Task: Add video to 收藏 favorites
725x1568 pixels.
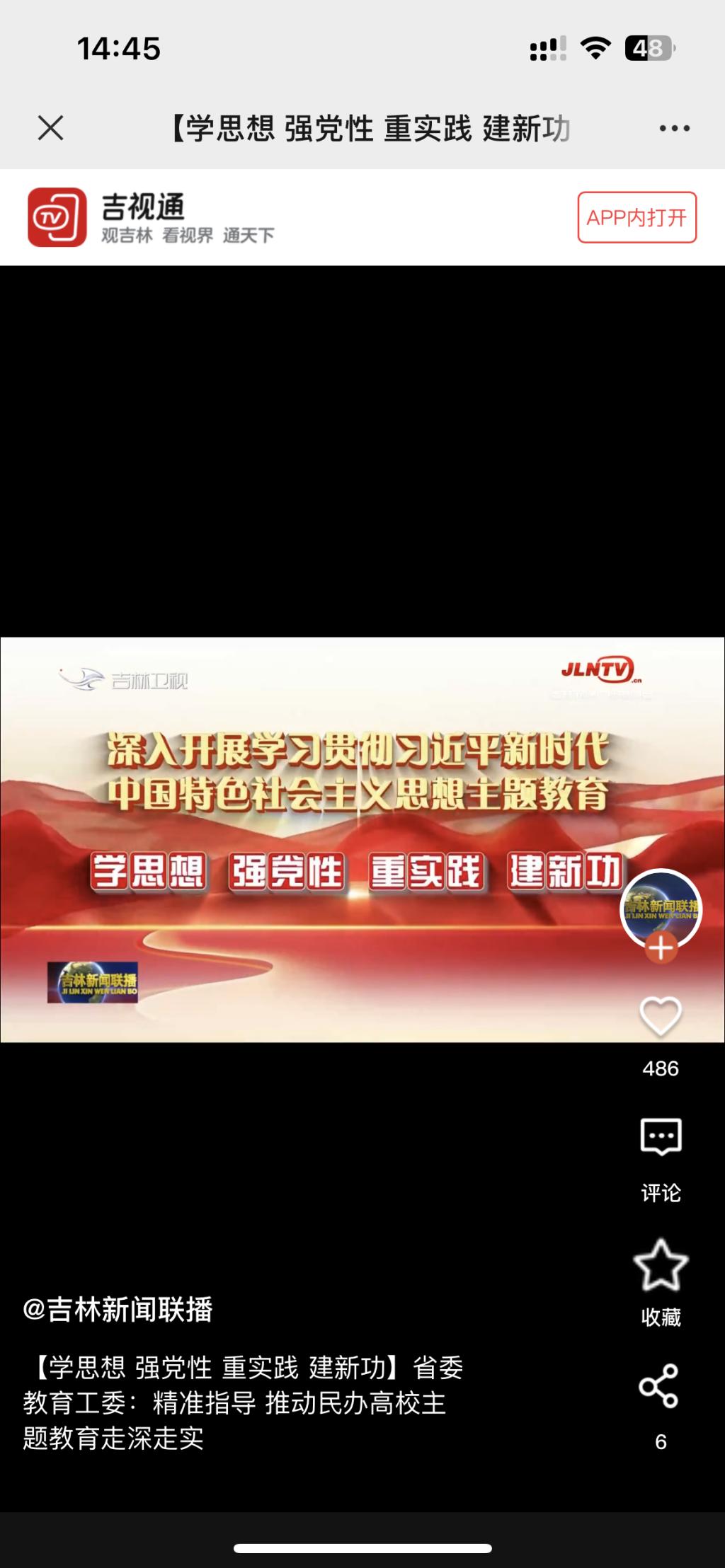Action: [660, 1266]
